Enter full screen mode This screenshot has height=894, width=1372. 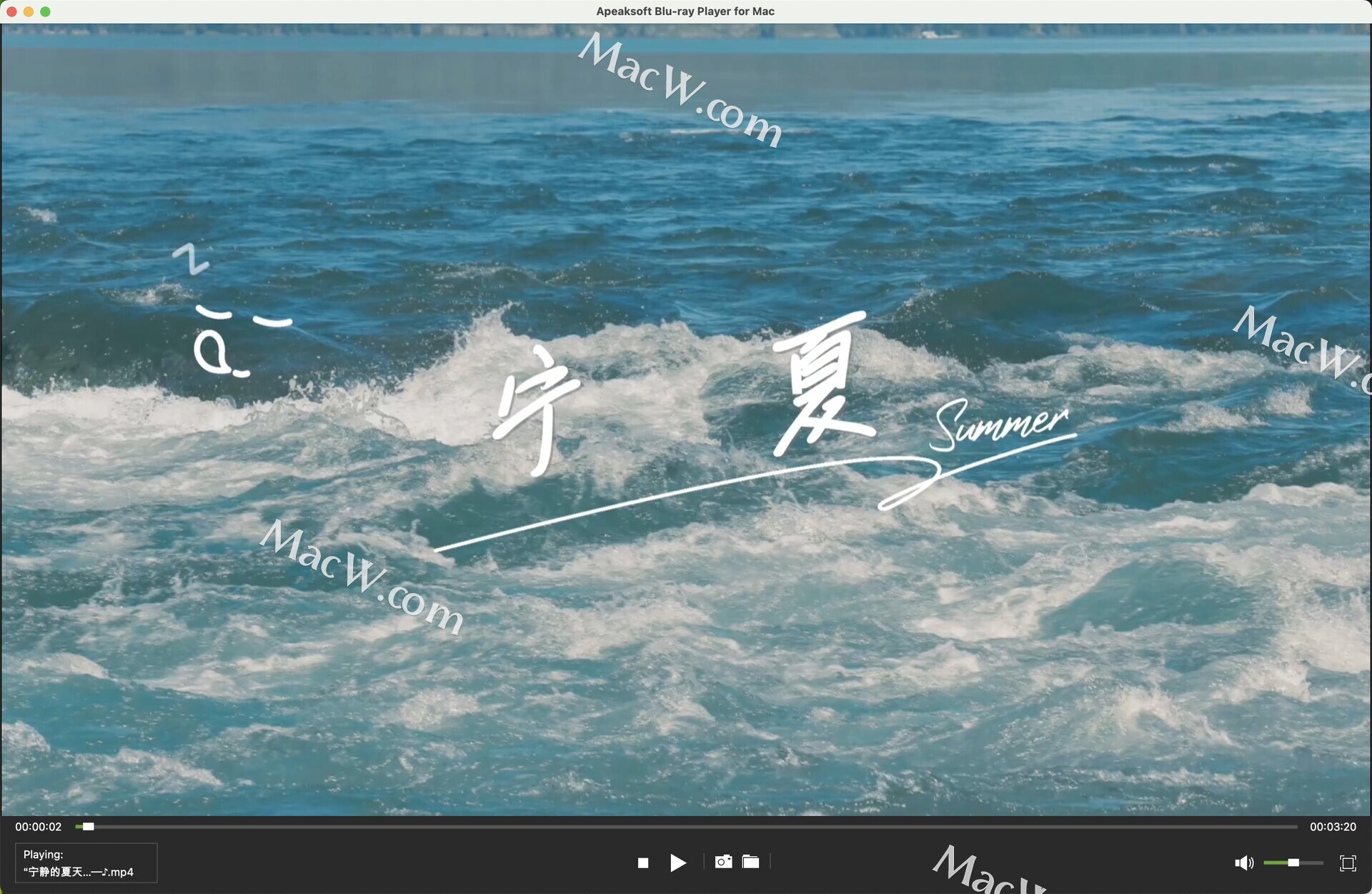point(1348,863)
